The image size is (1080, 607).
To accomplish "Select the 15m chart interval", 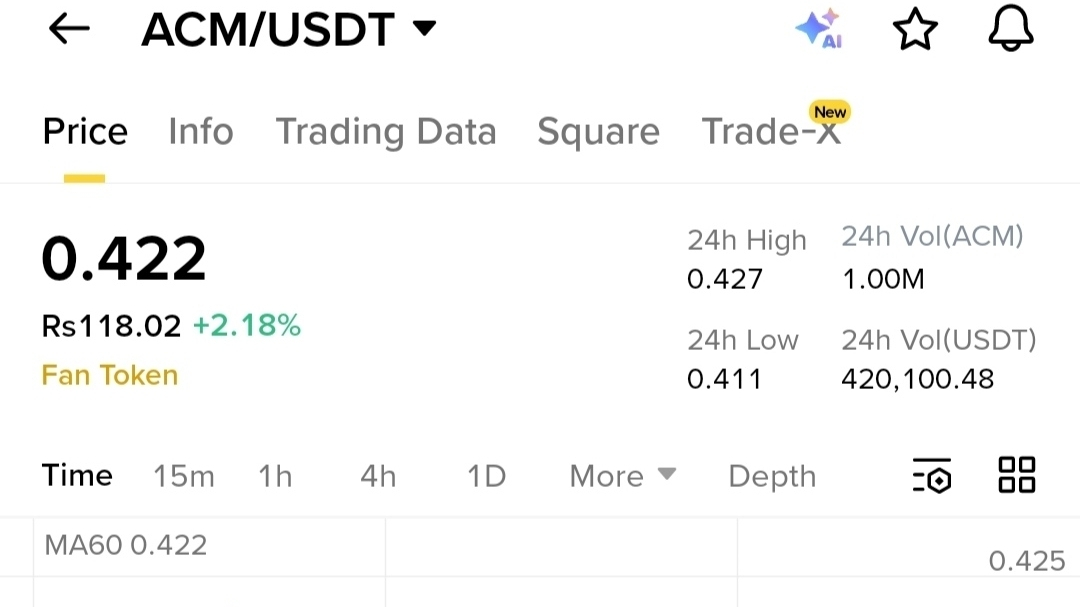I will click(x=184, y=476).
